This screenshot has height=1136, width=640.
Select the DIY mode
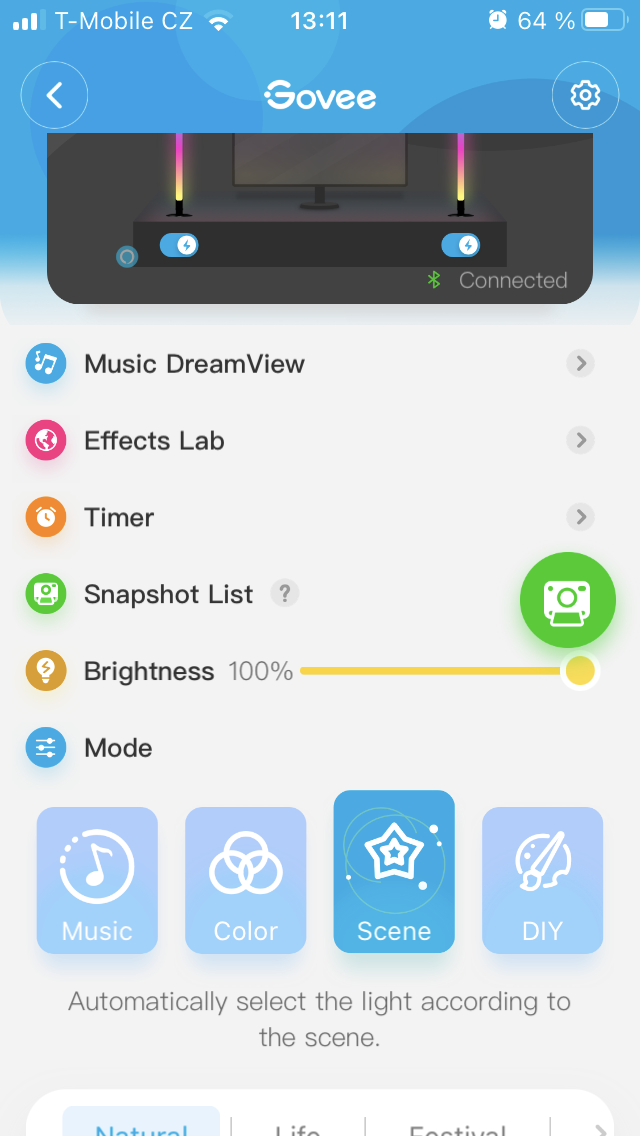pyautogui.click(x=542, y=880)
